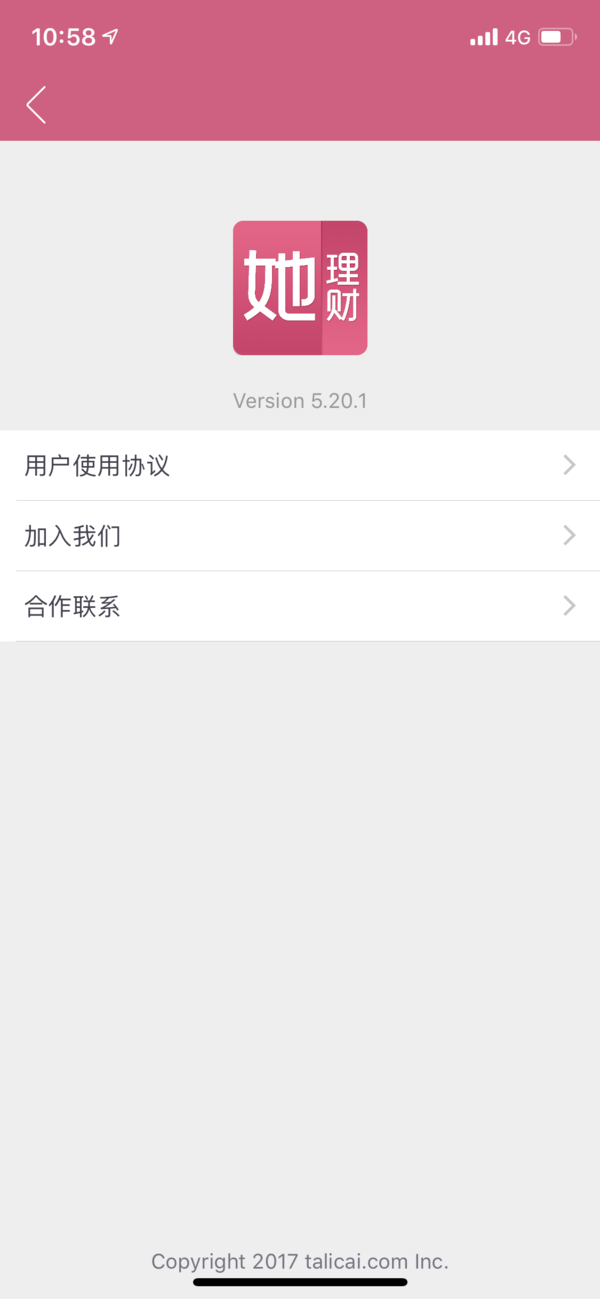Open 合作联系 contact page
The height and width of the screenshot is (1299, 600).
(x=300, y=606)
